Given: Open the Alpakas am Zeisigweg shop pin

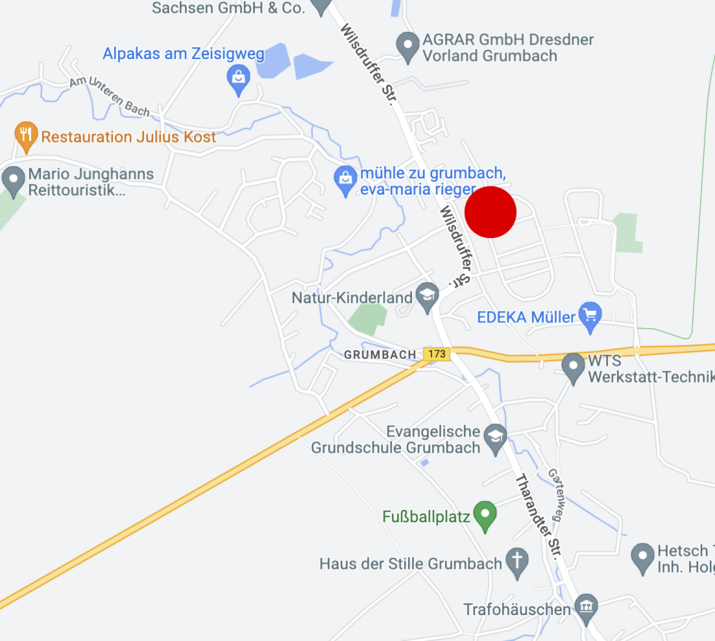Looking at the screenshot, I should 238,77.
